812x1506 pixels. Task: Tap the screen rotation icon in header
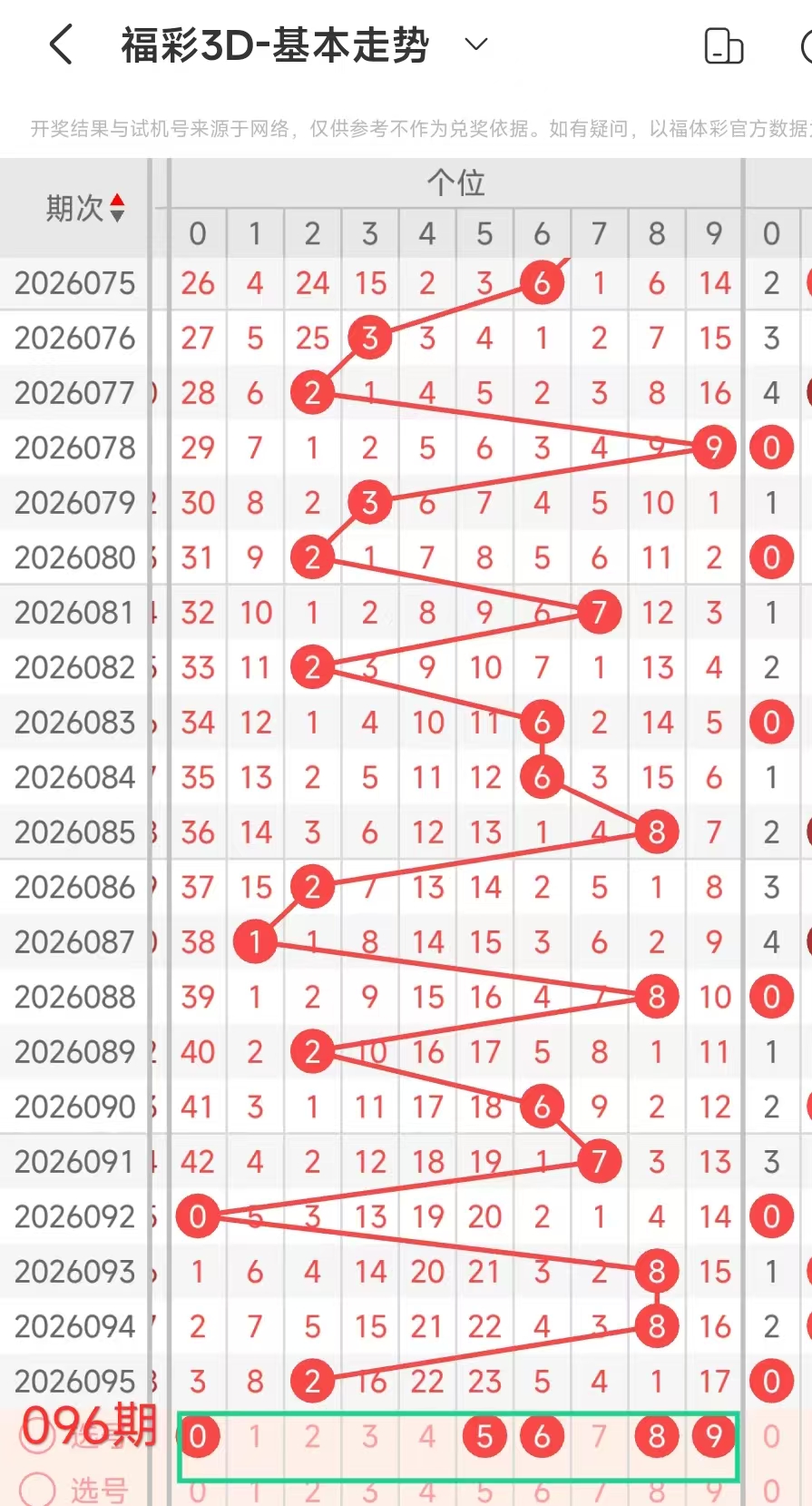tap(723, 45)
